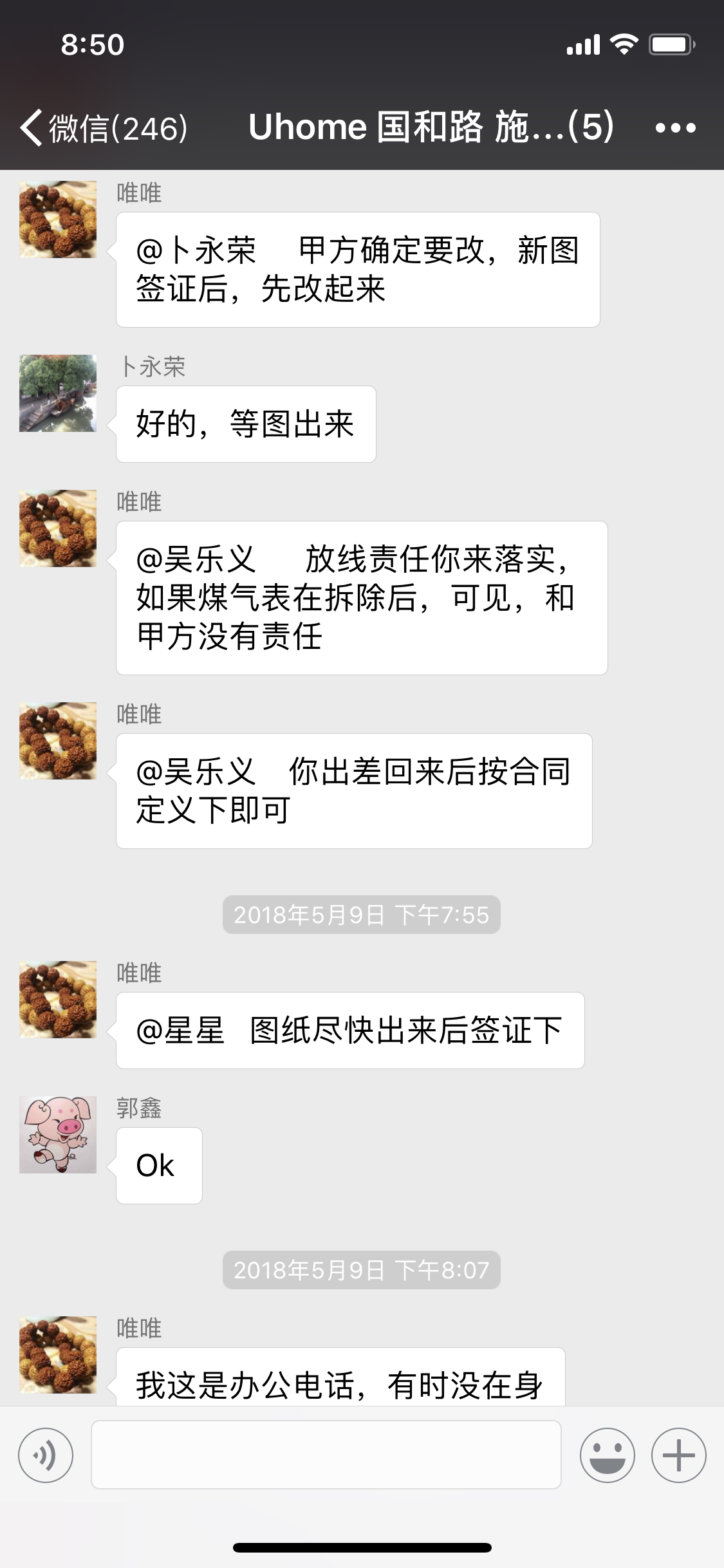The image size is (724, 1568).
Task: Open 唯唯's profile from the @卜永荣 message
Action: 58,219
